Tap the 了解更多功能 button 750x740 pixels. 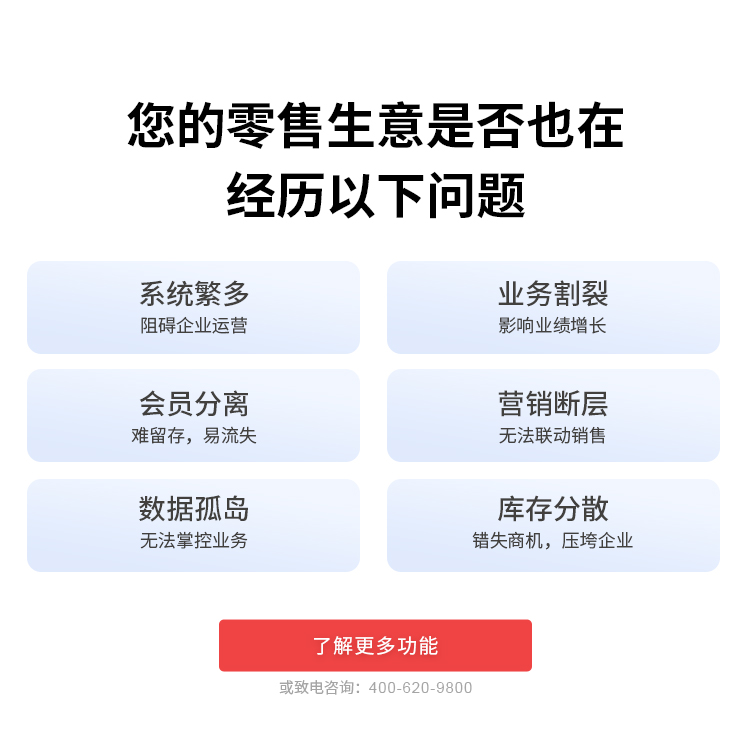(x=375, y=646)
